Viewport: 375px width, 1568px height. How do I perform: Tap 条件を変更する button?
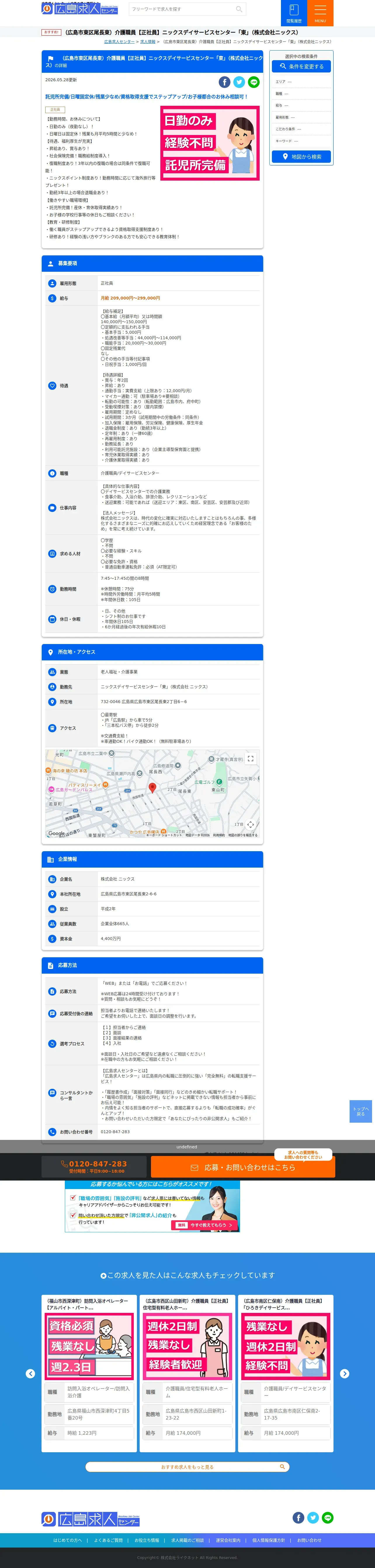pos(301,66)
